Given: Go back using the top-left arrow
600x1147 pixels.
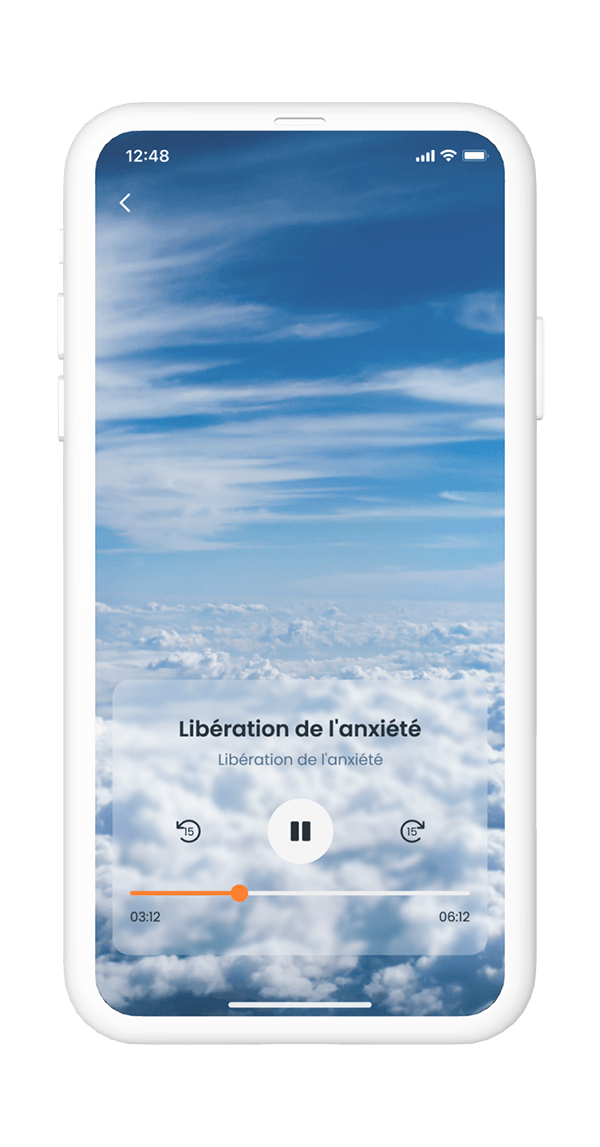Looking at the screenshot, I should click(125, 203).
